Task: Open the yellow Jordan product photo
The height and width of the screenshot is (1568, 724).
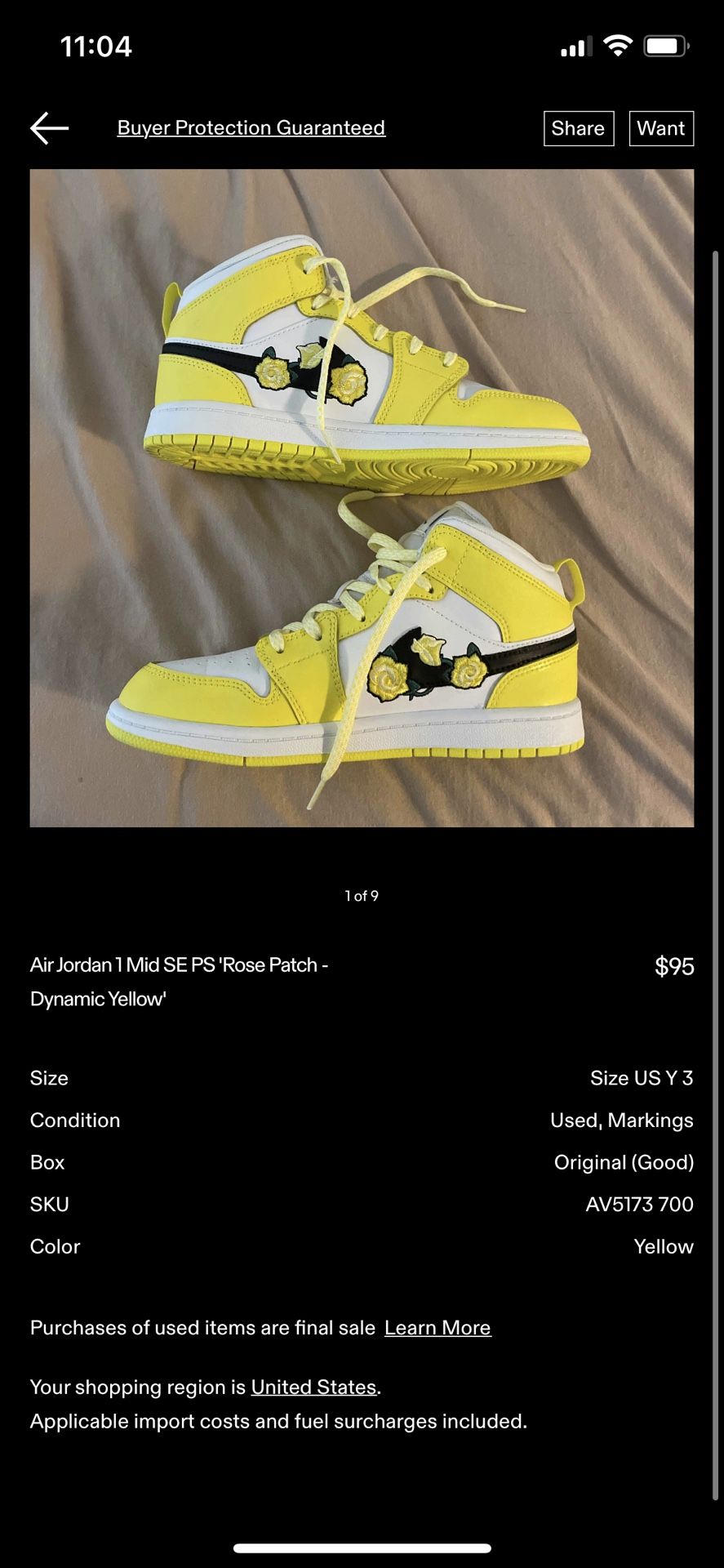Action: click(x=362, y=498)
